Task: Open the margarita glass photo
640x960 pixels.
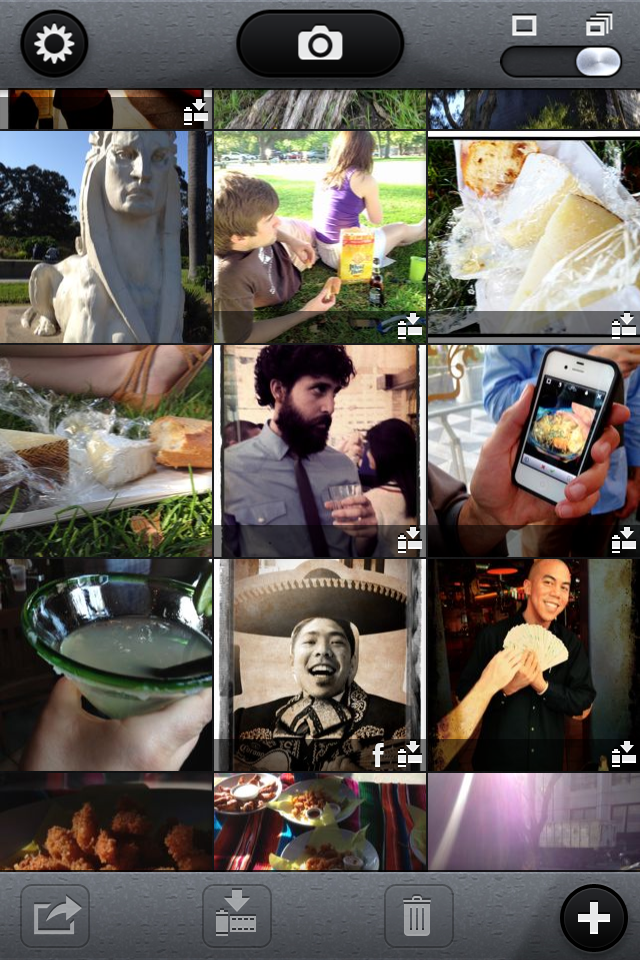Action: coord(104,664)
